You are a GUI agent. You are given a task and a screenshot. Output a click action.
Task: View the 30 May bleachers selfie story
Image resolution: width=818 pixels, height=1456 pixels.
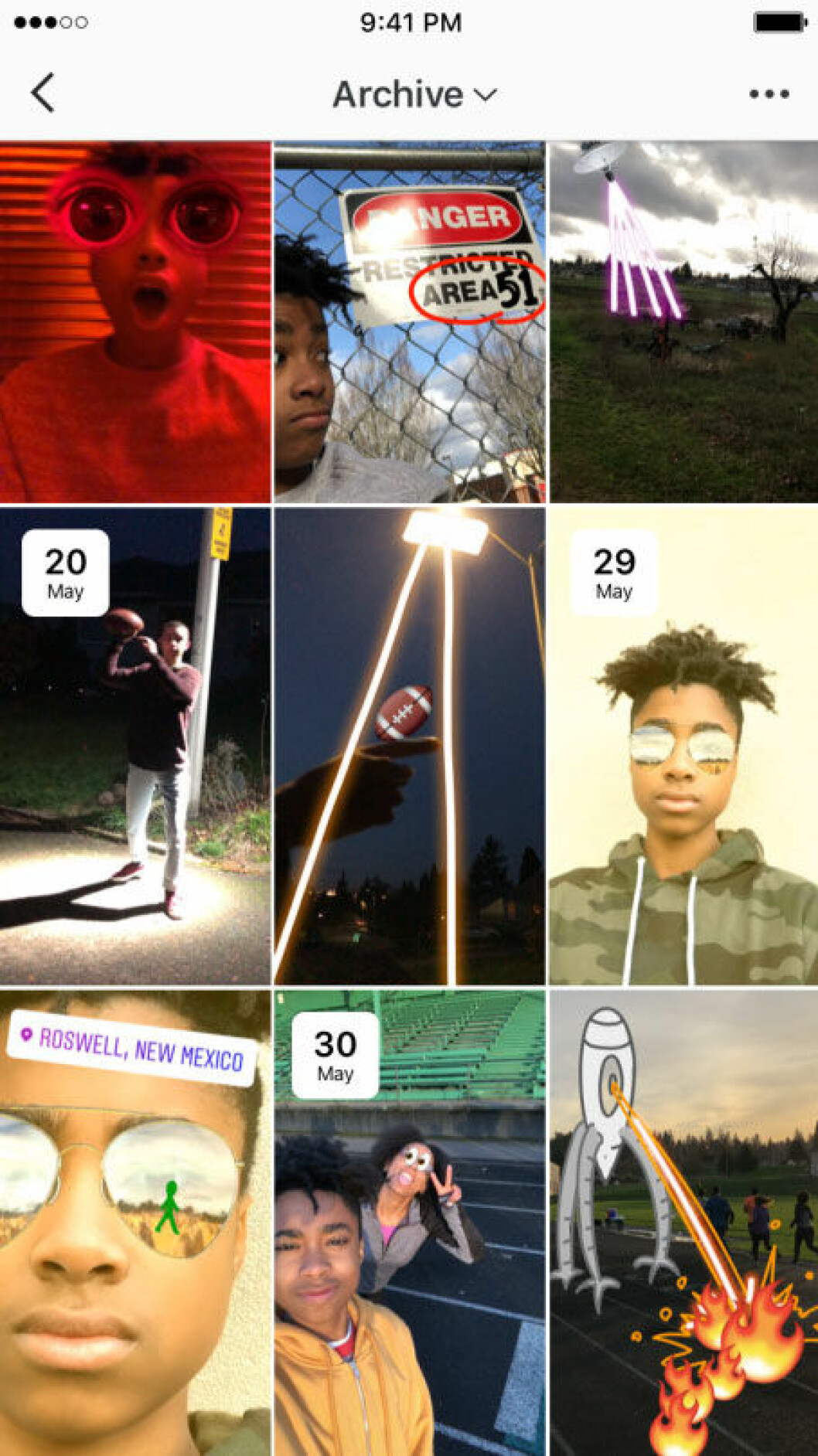point(409,1223)
